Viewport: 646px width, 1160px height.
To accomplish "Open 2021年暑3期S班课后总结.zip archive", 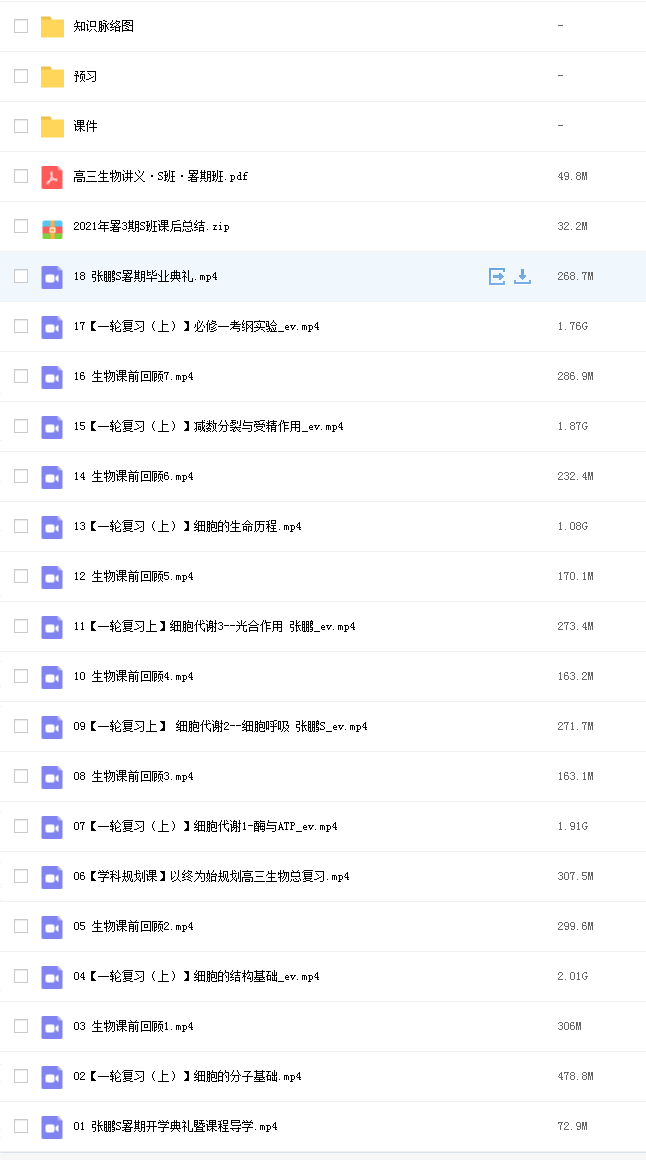I will click(151, 226).
